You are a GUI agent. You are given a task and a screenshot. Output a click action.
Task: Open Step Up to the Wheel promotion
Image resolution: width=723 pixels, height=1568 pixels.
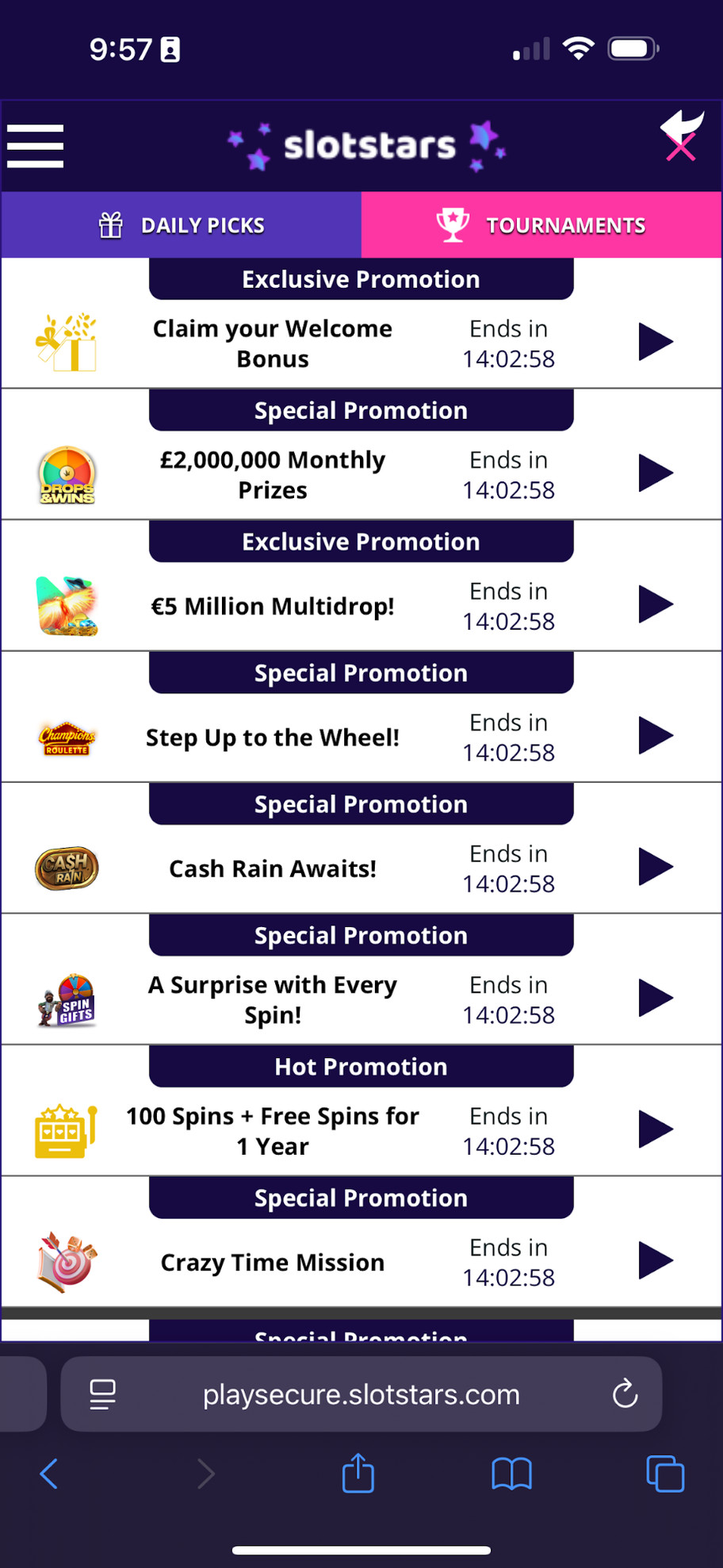pyautogui.click(x=655, y=737)
